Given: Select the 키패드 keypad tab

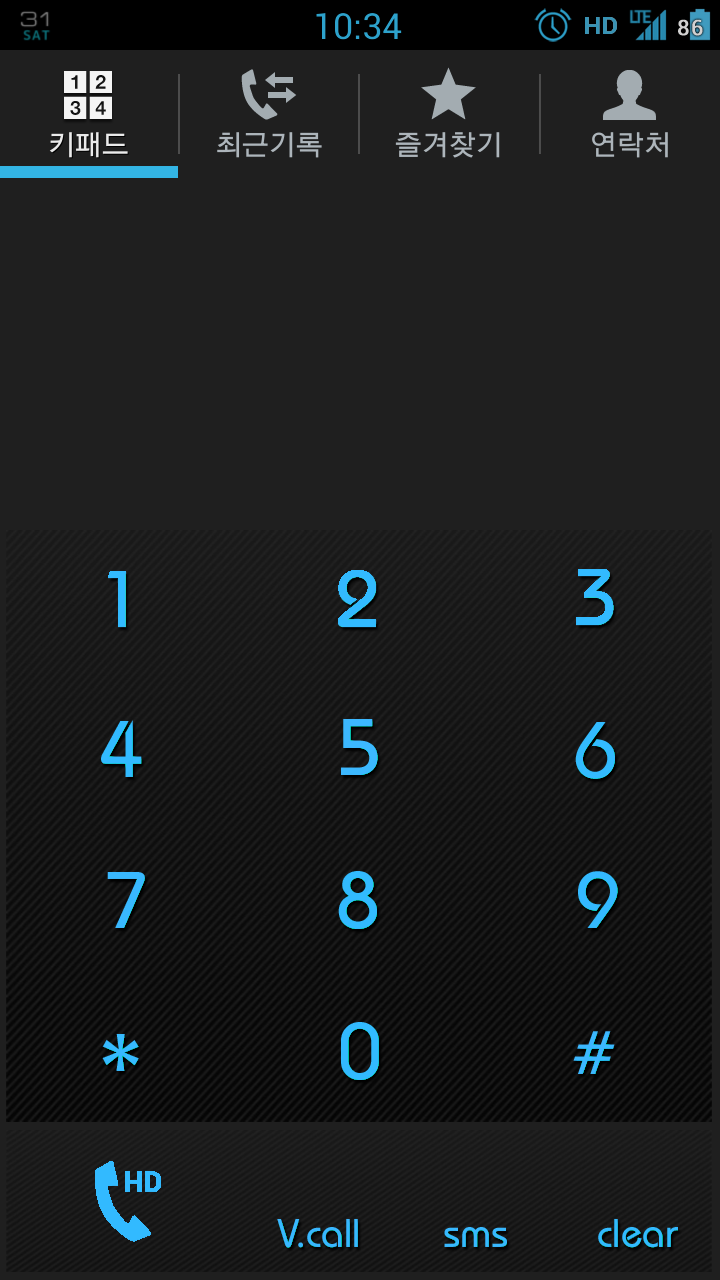Looking at the screenshot, I should point(89,114).
